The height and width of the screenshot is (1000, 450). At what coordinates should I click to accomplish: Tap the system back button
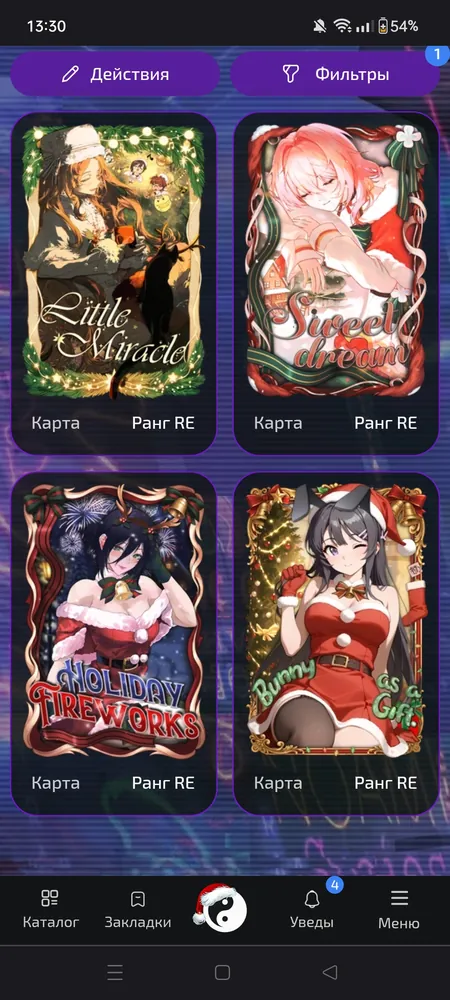[x=330, y=973]
